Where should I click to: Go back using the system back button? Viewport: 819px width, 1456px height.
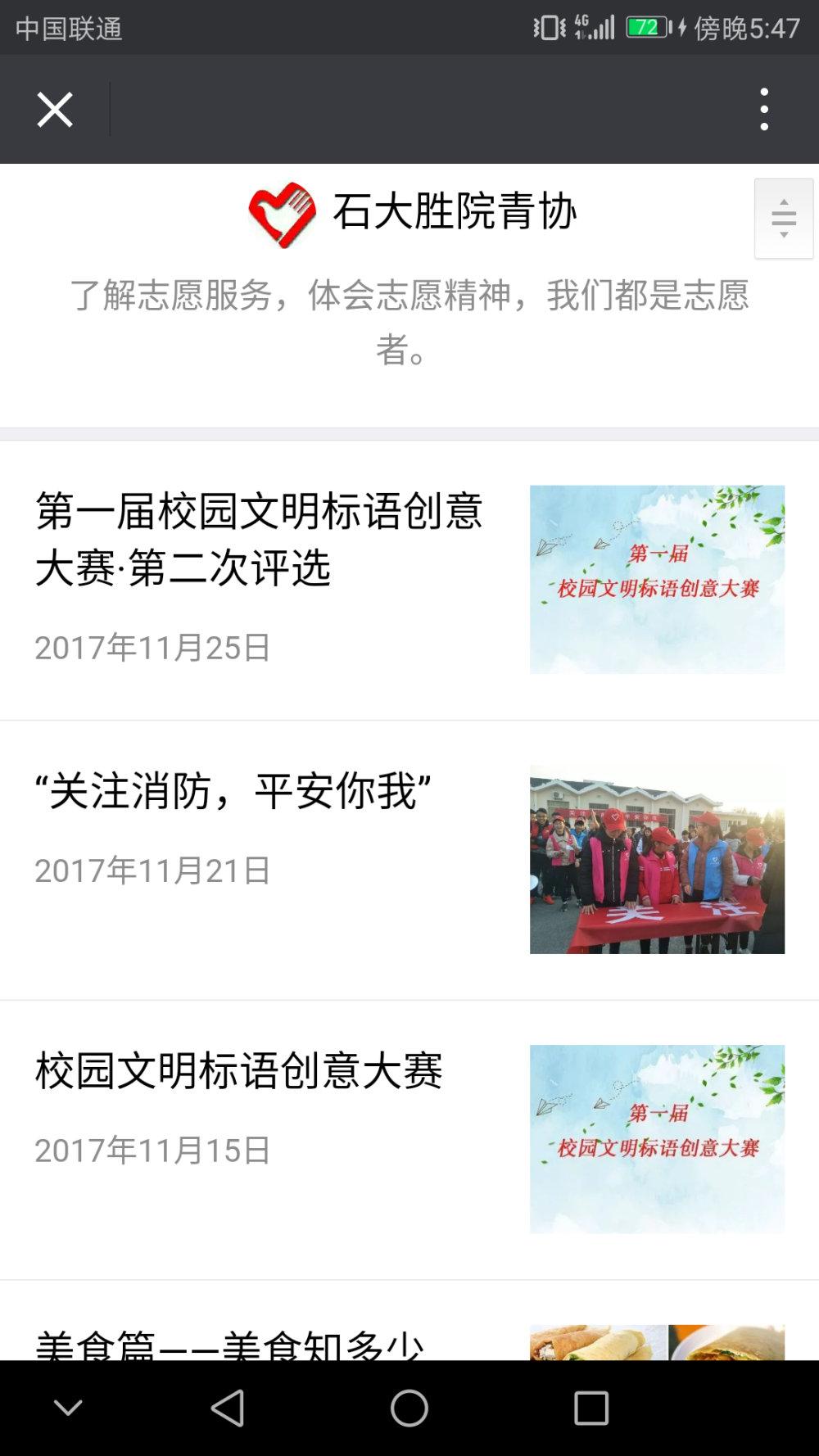pos(228,1409)
